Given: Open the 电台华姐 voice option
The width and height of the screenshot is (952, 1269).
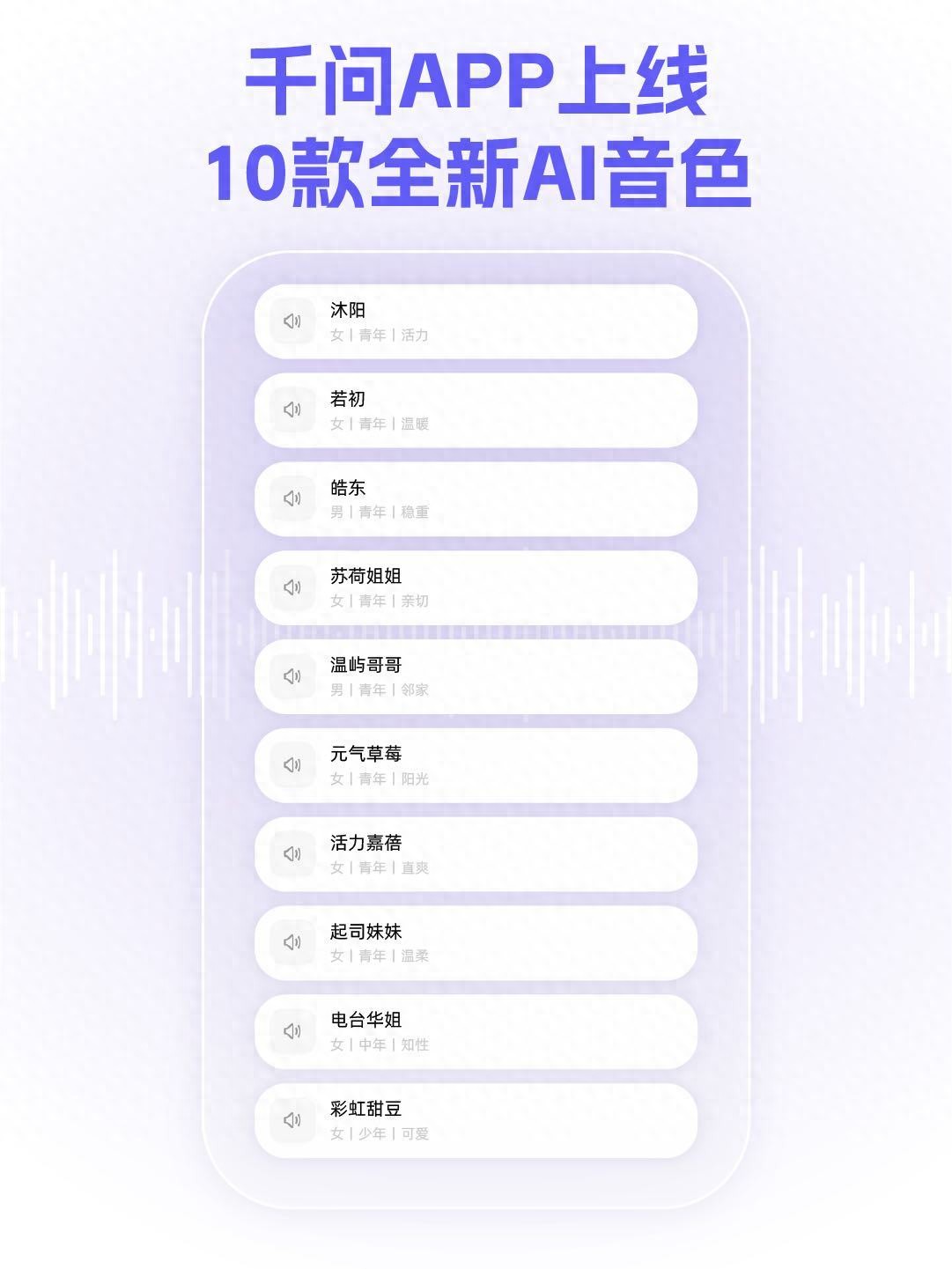Looking at the screenshot, I should (x=476, y=1033).
